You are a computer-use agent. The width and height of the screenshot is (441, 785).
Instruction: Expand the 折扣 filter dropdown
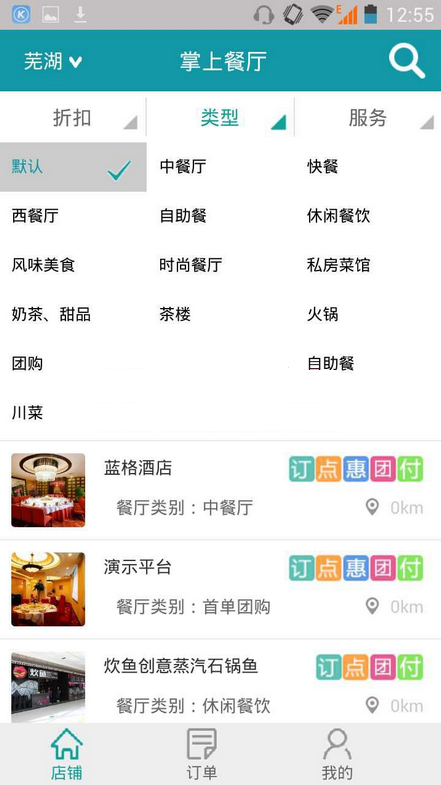click(73, 118)
